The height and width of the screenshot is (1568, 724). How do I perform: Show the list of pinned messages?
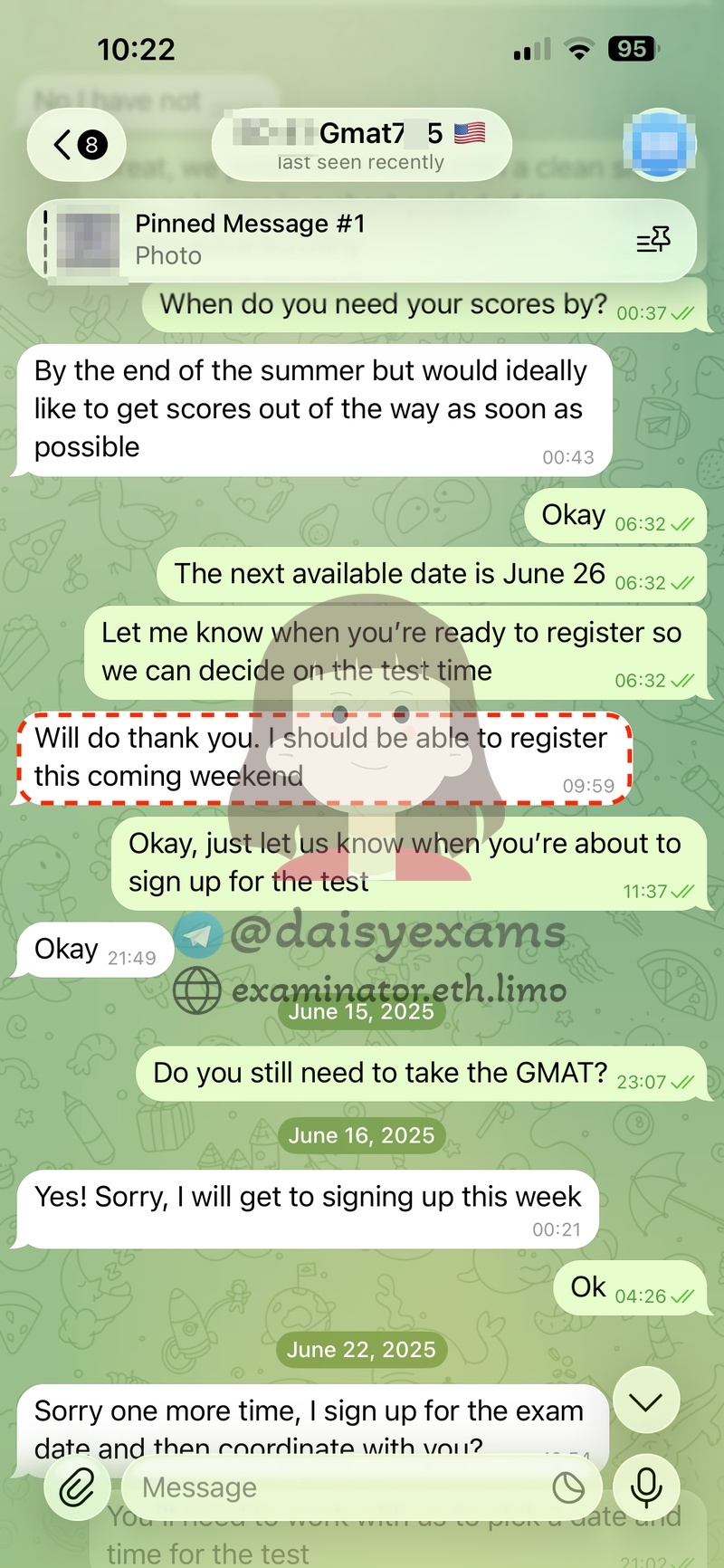[x=653, y=240]
